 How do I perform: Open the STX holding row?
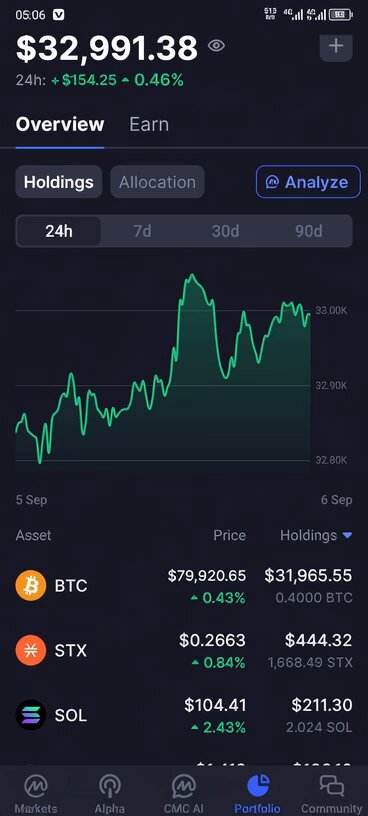pos(184,651)
